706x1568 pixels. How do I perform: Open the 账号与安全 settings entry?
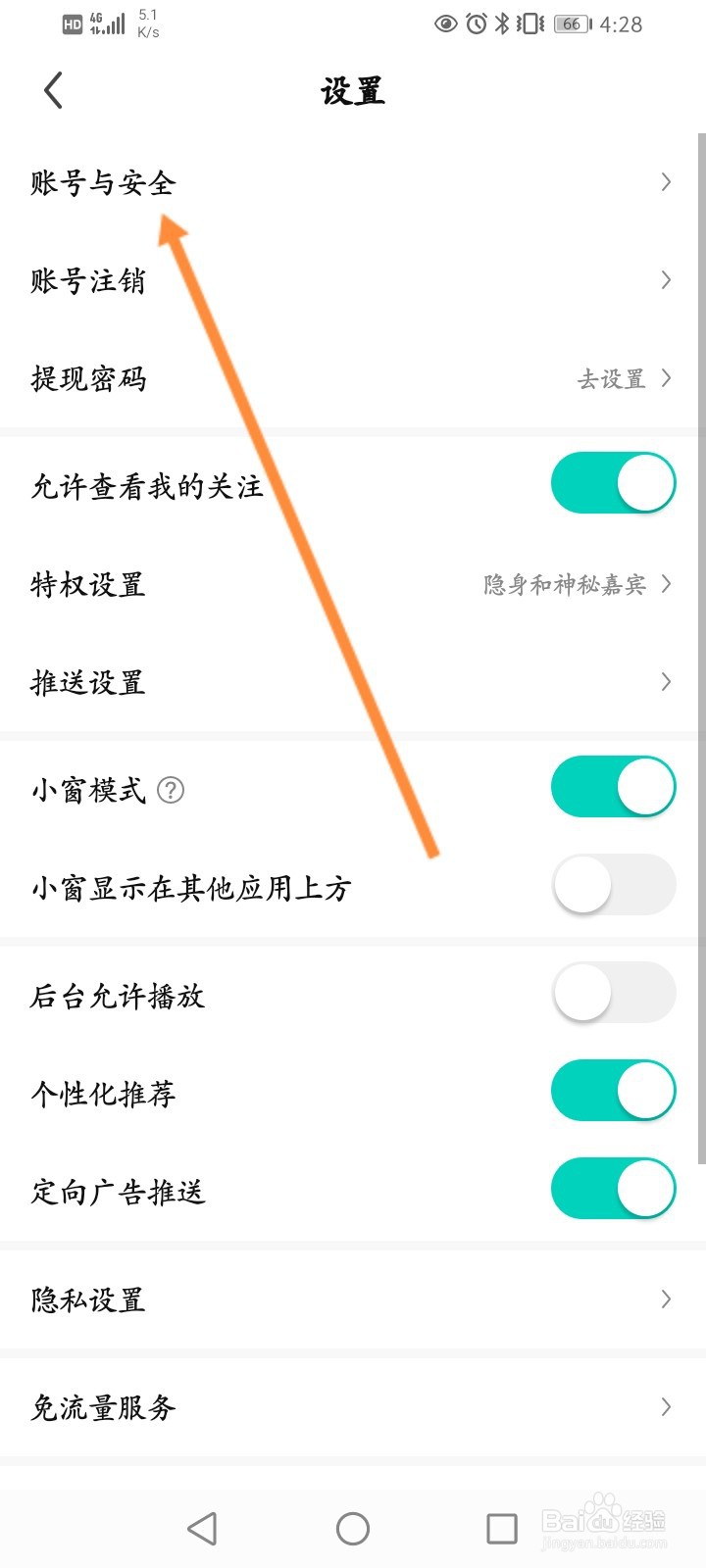pos(102,182)
